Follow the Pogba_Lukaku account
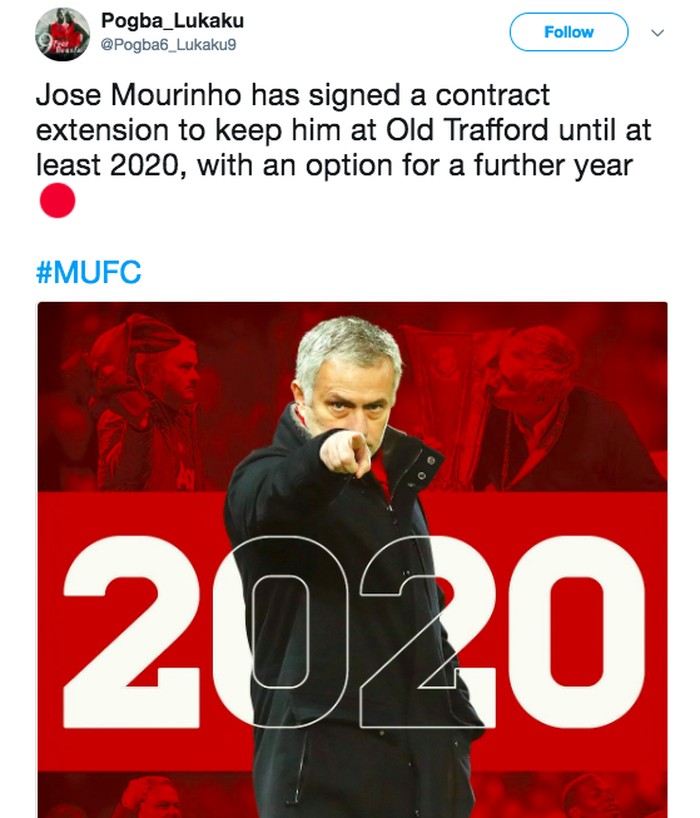This screenshot has height=818, width=700. (568, 32)
